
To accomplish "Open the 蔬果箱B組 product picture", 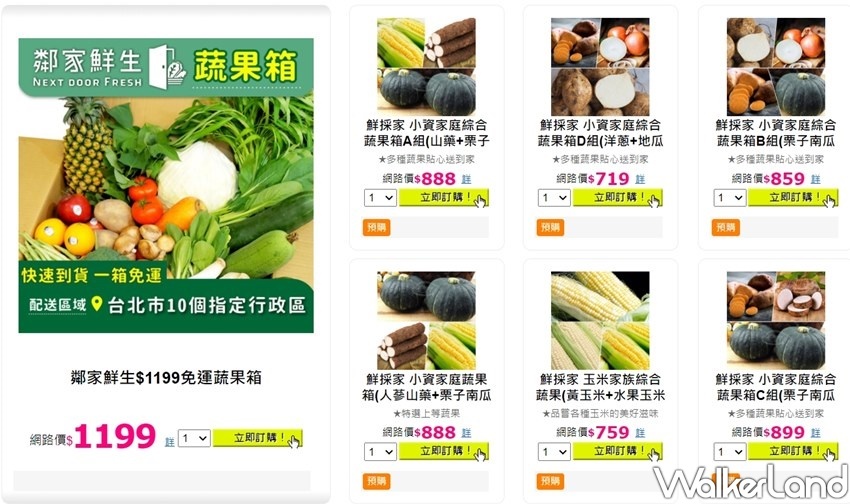I will click(776, 67).
